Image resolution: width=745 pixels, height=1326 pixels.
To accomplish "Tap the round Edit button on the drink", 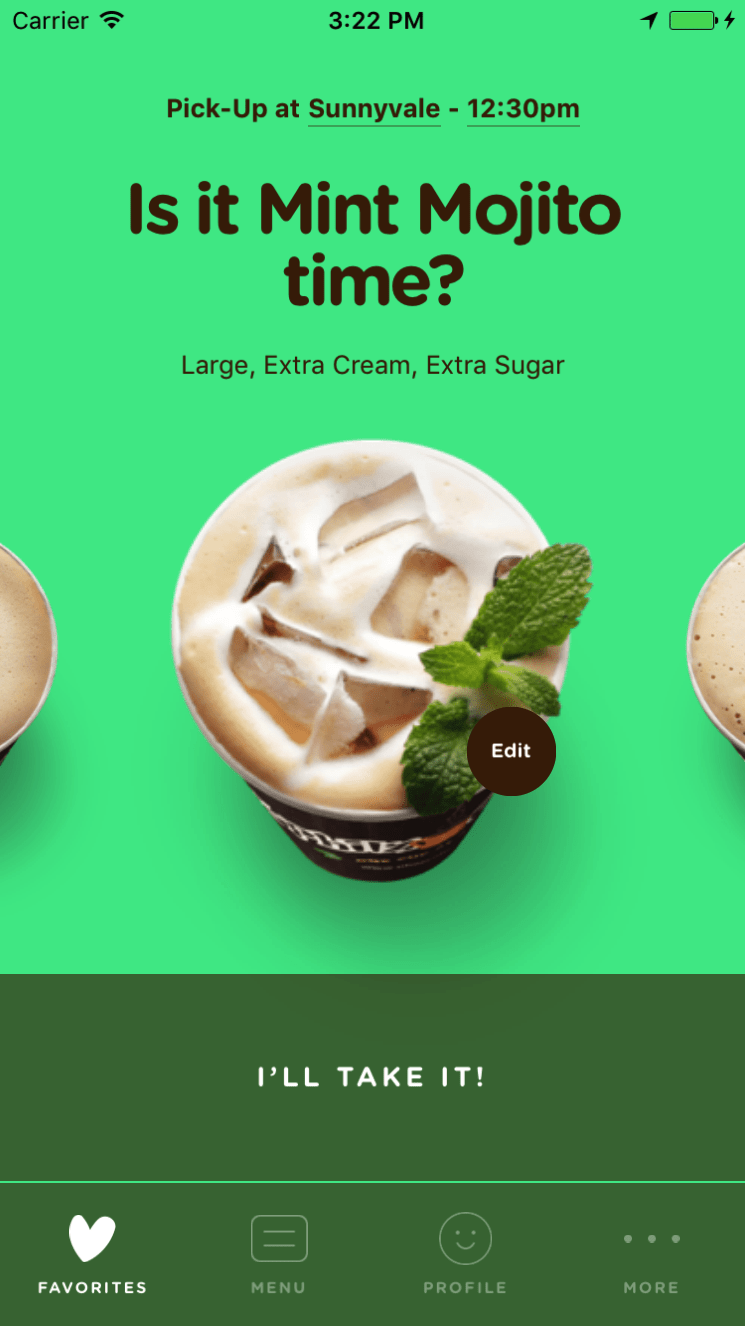I will tap(511, 751).
